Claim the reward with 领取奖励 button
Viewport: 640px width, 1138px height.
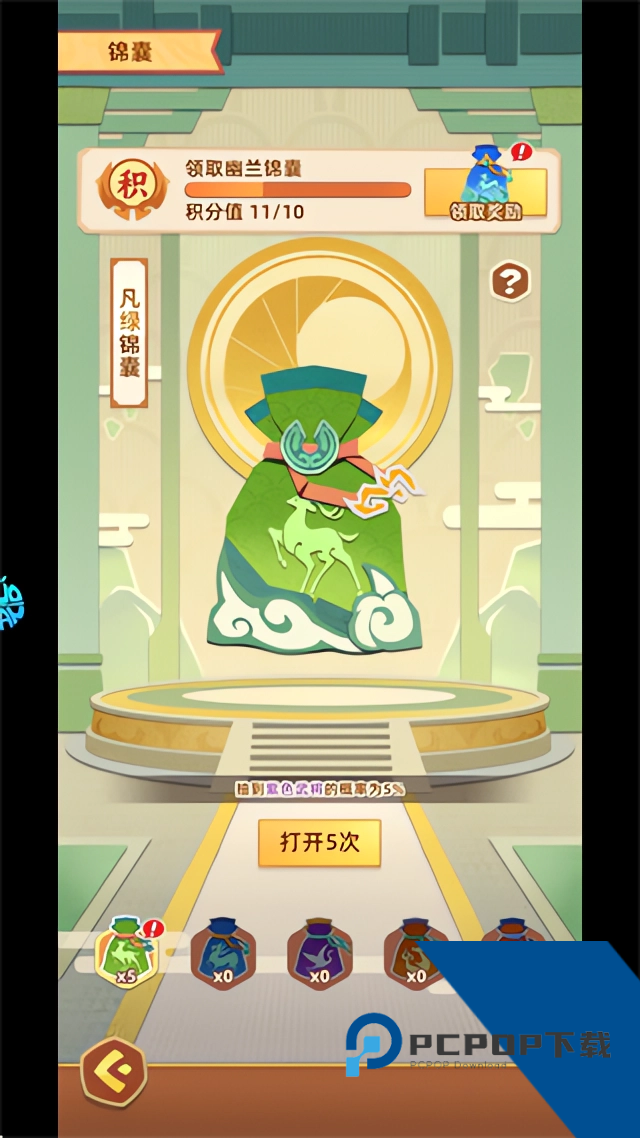[485, 193]
